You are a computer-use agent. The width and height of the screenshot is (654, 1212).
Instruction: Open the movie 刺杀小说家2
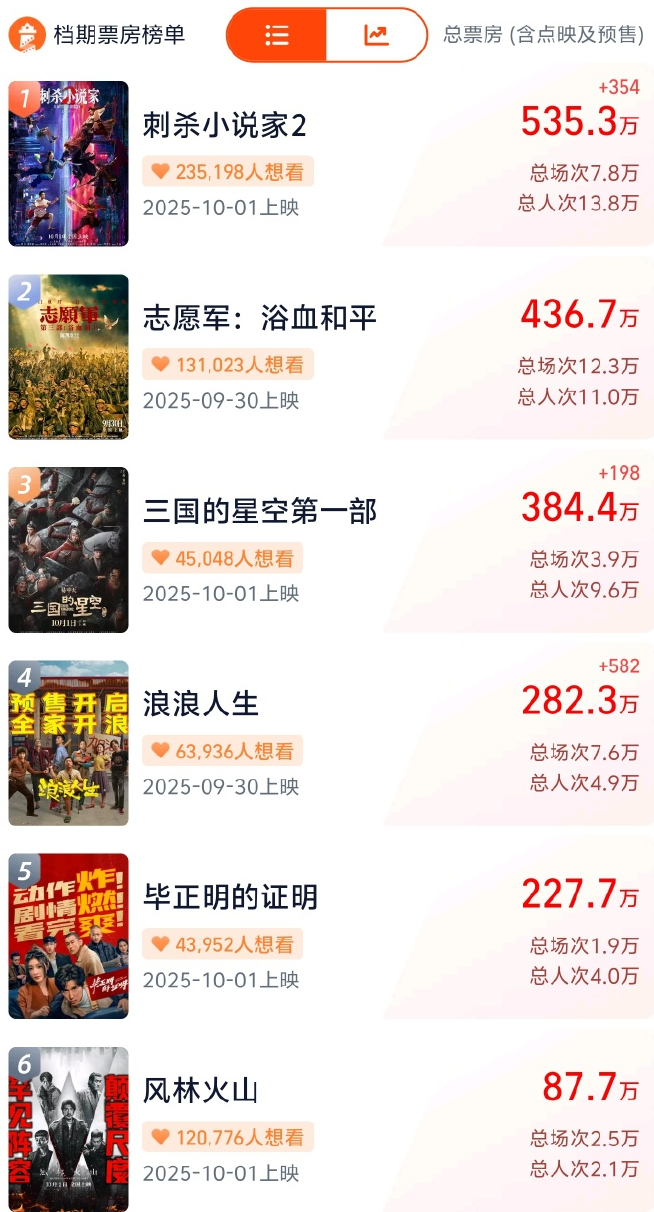pos(224,126)
